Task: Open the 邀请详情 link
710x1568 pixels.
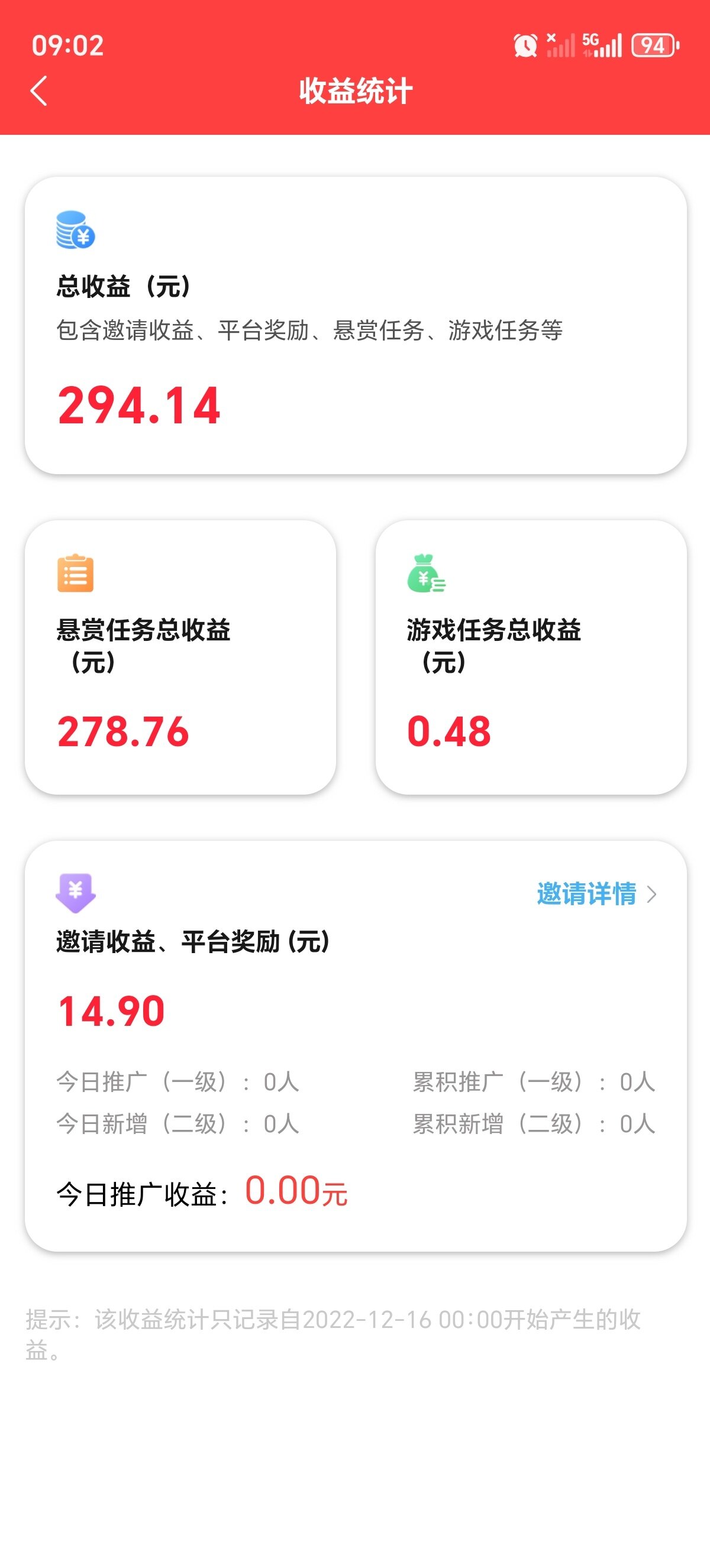Action: click(596, 893)
